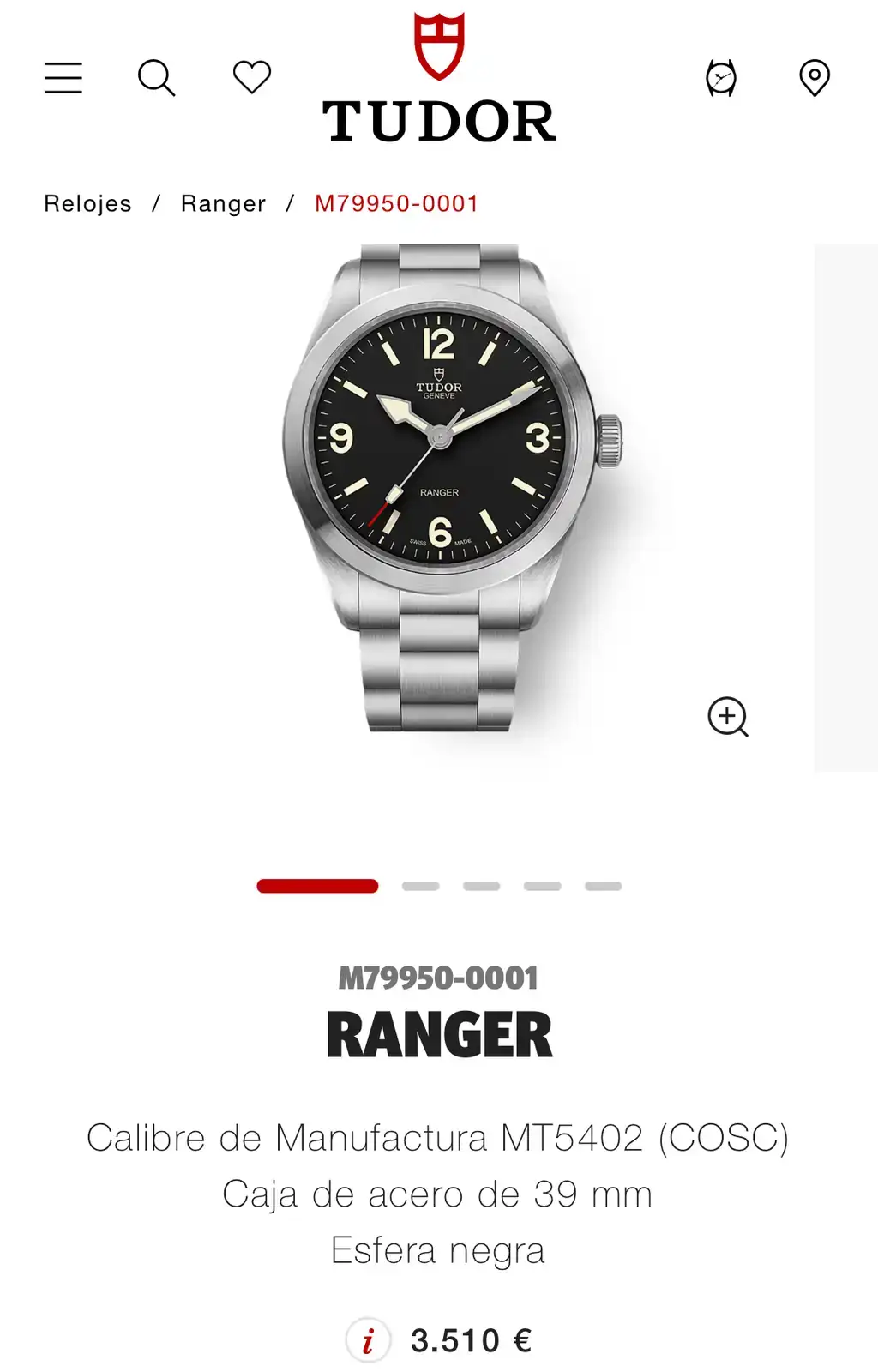Select the second image indicator

[x=420, y=886]
